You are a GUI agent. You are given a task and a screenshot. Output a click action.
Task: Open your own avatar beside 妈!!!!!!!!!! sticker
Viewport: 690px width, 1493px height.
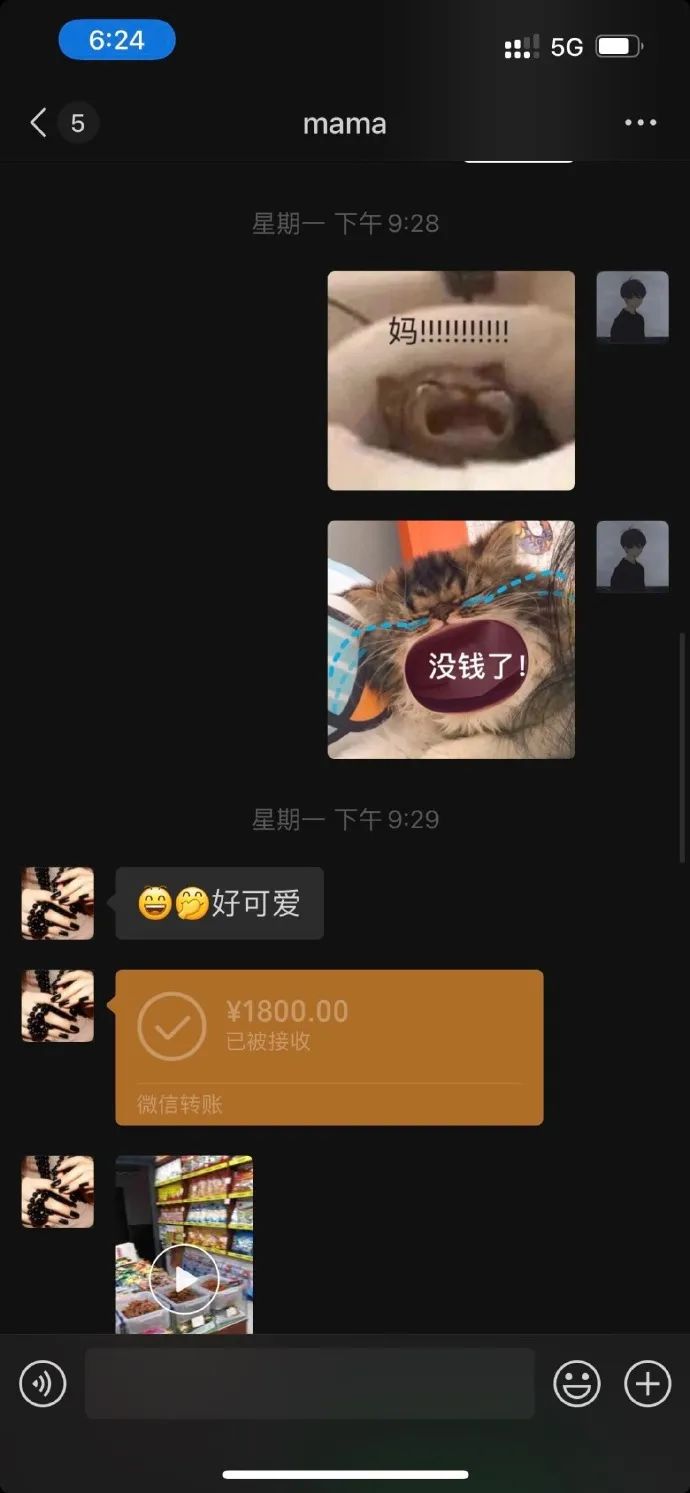632,307
